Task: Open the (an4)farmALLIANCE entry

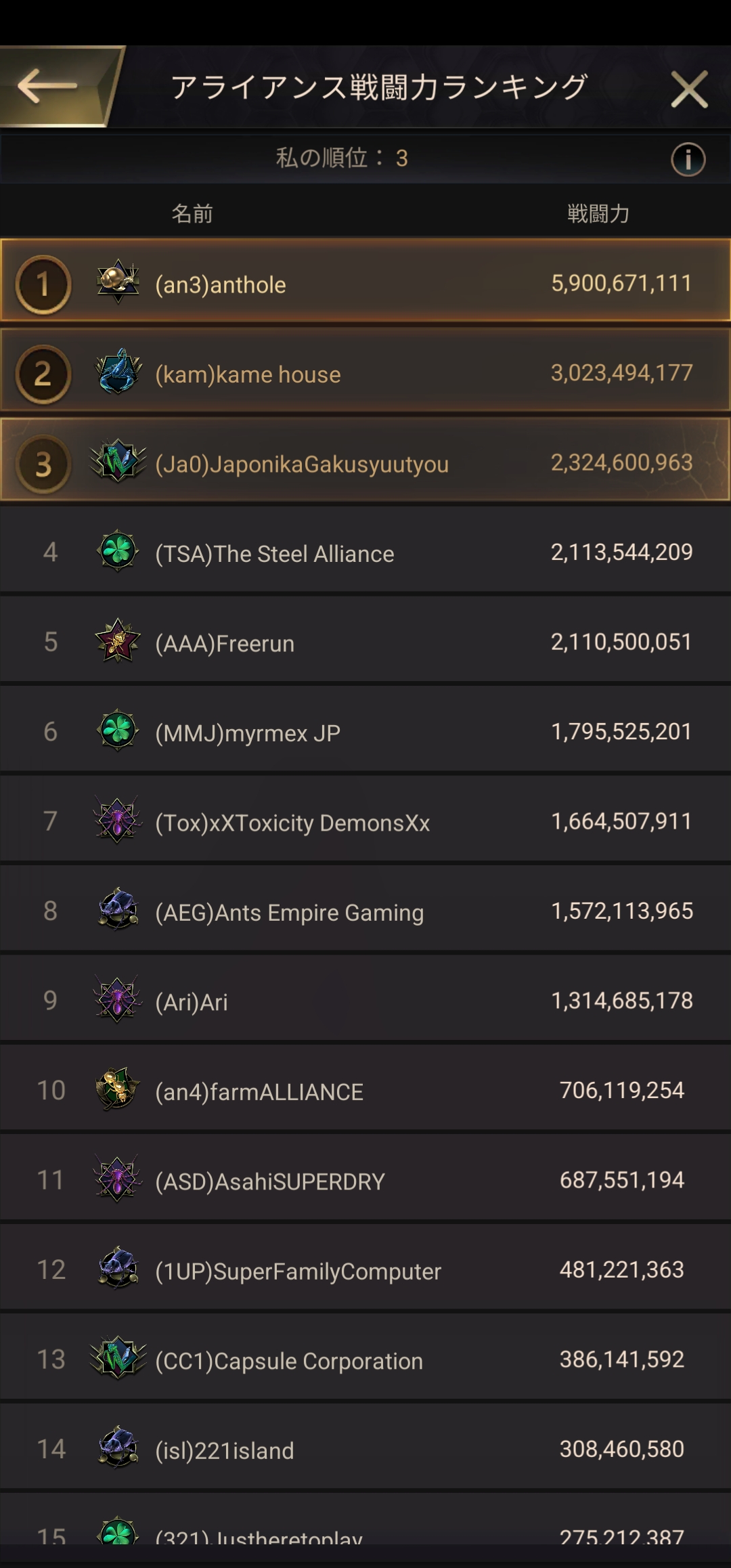Action: point(365,1089)
